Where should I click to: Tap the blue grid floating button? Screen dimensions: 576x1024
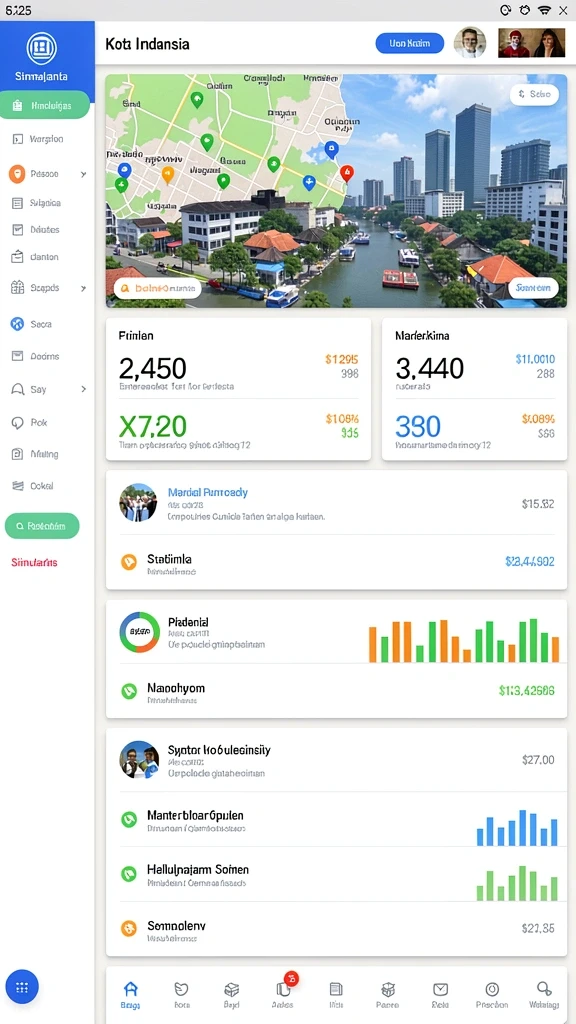pyautogui.click(x=22, y=987)
